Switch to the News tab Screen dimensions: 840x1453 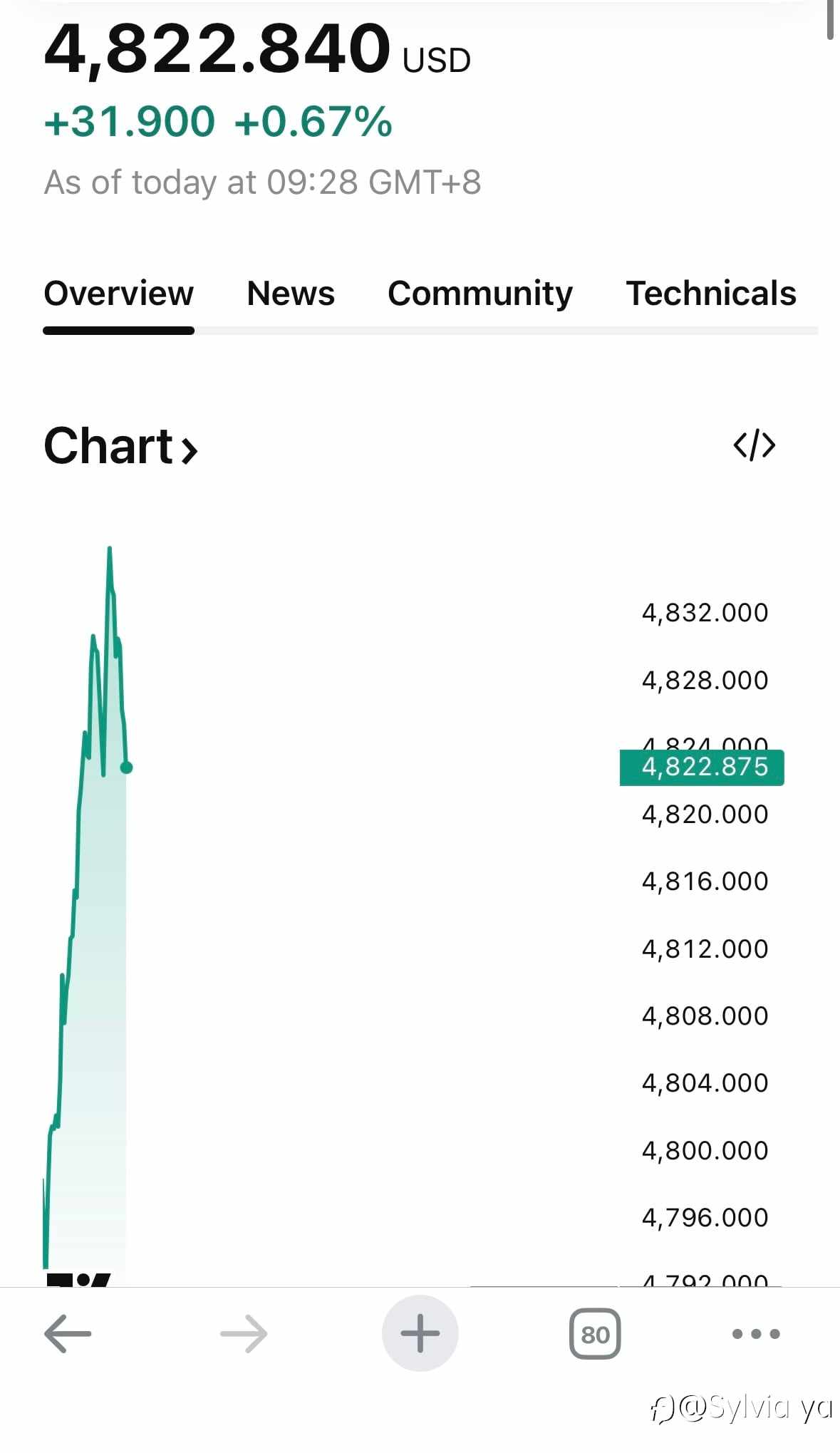(290, 293)
